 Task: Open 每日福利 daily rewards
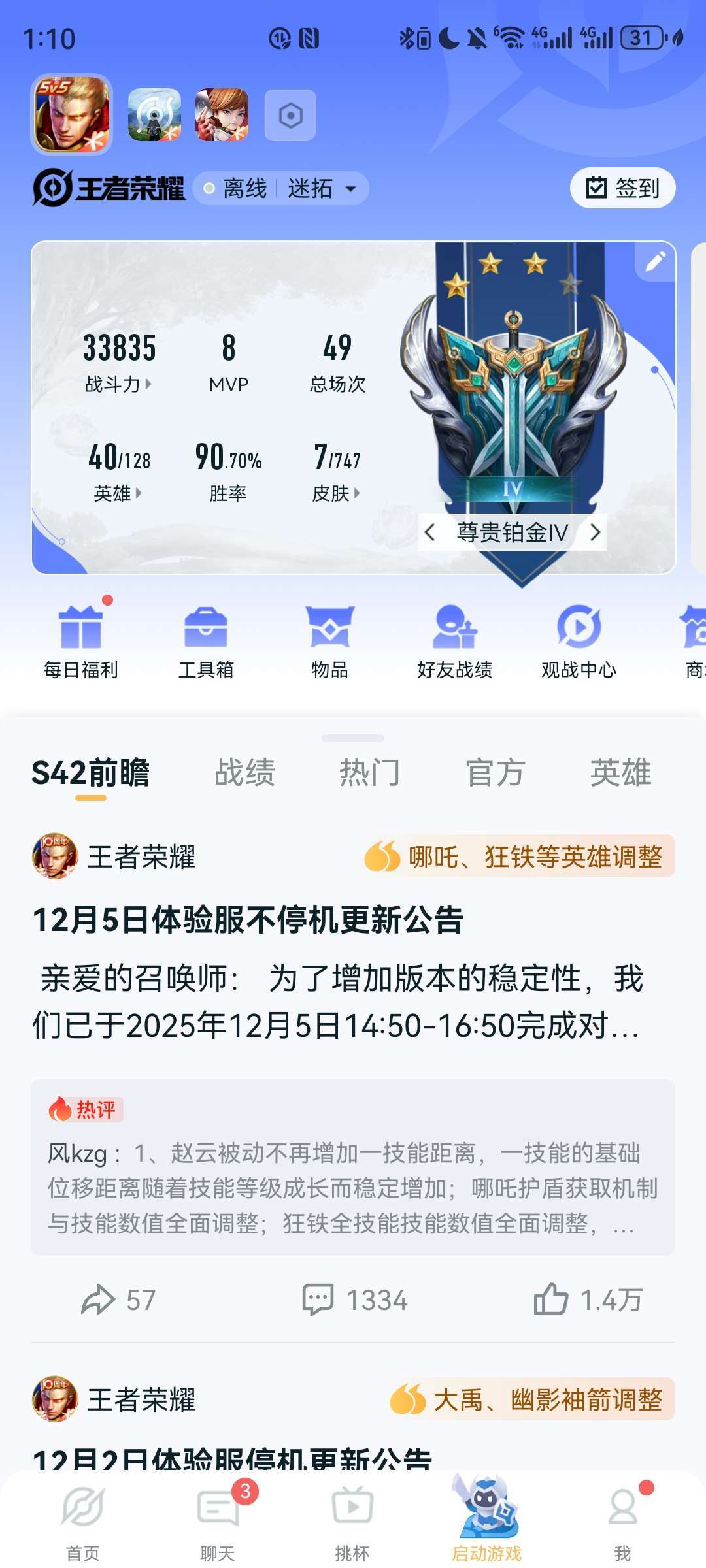80,642
